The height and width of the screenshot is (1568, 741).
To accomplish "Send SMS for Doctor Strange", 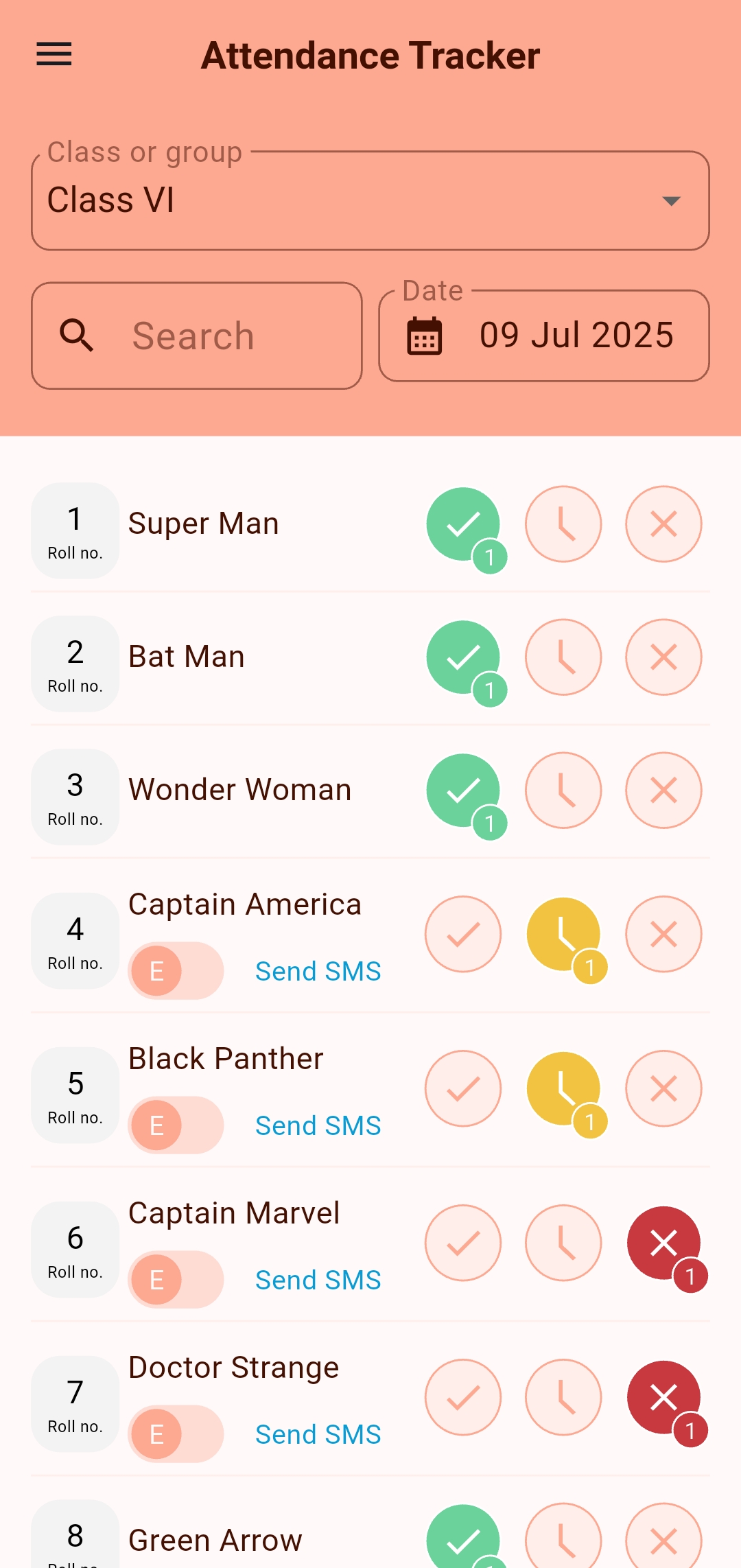I will pyautogui.click(x=318, y=1434).
